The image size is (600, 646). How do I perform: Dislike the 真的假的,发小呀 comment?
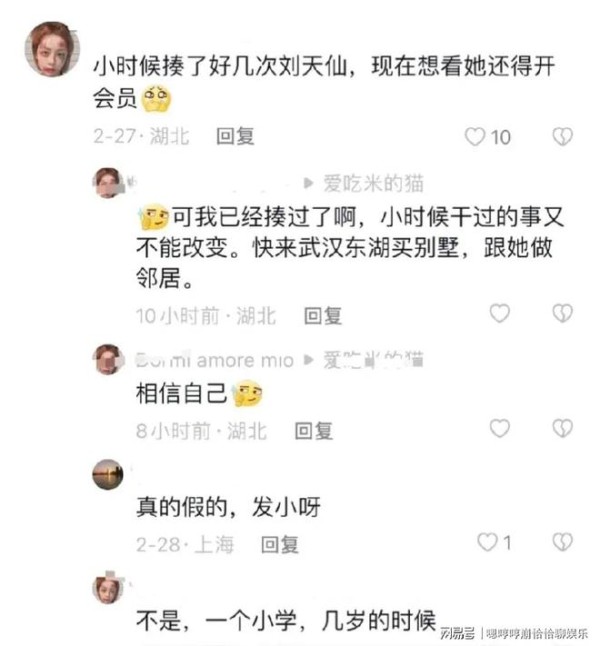pyautogui.click(x=563, y=542)
